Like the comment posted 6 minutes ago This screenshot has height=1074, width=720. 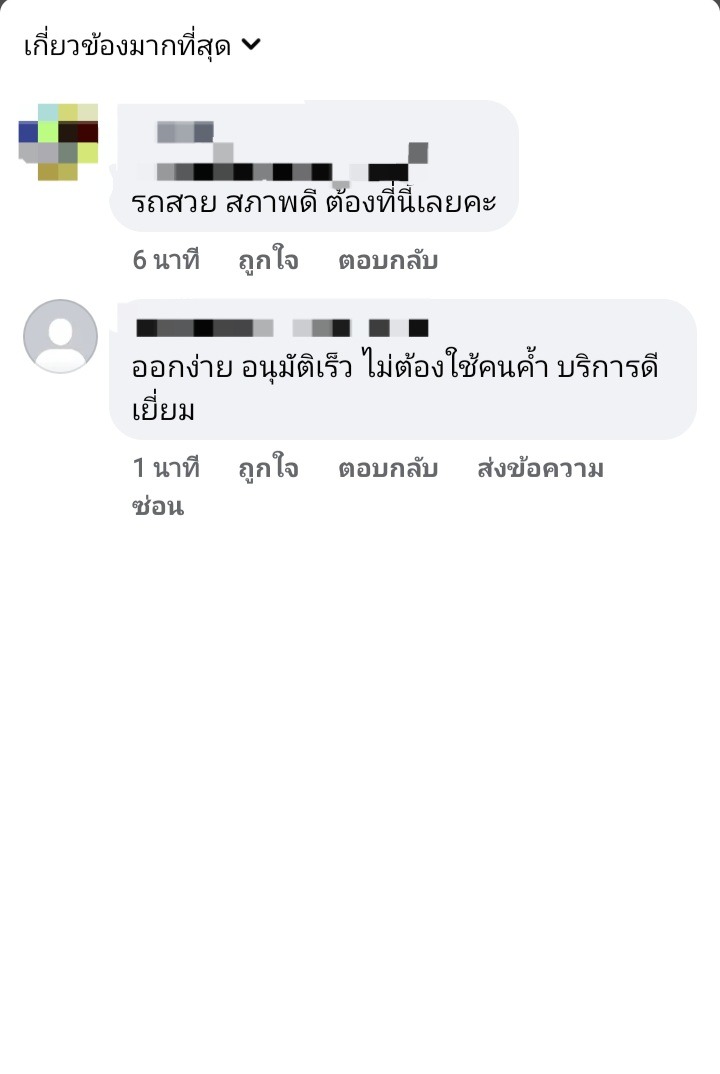tap(267, 261)
